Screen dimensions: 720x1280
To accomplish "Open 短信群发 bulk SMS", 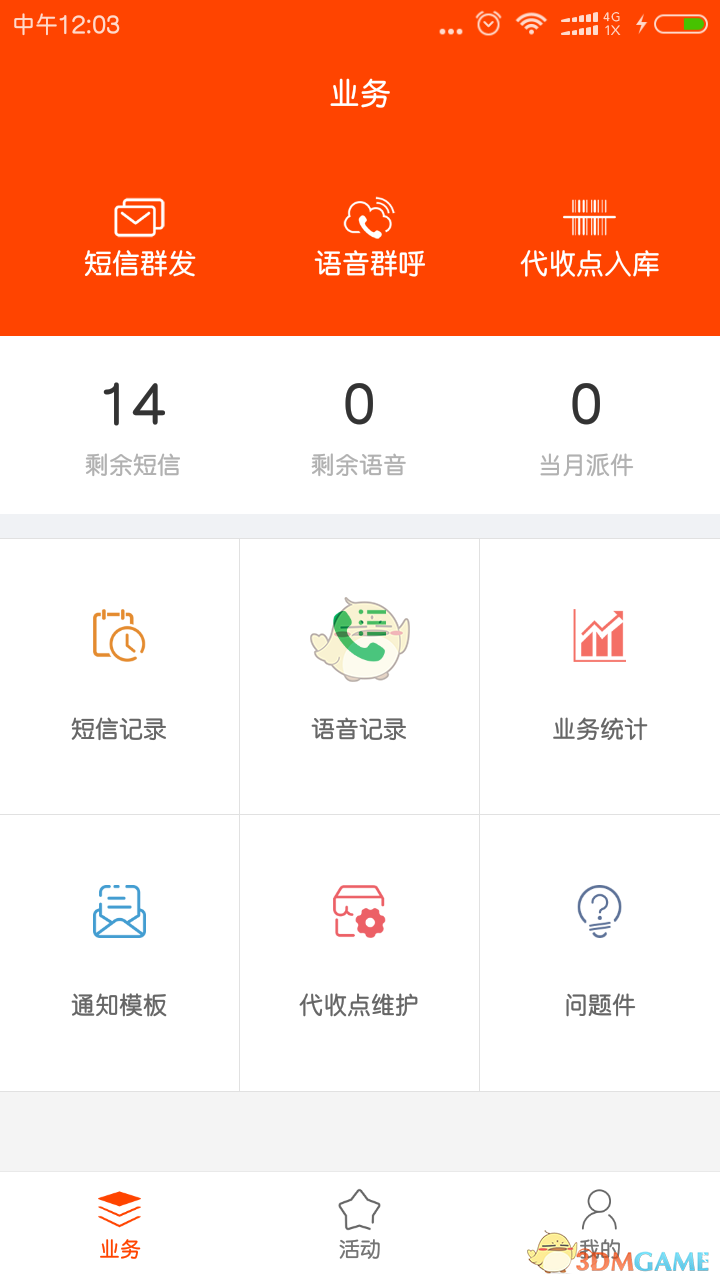I will click(139, 238).
